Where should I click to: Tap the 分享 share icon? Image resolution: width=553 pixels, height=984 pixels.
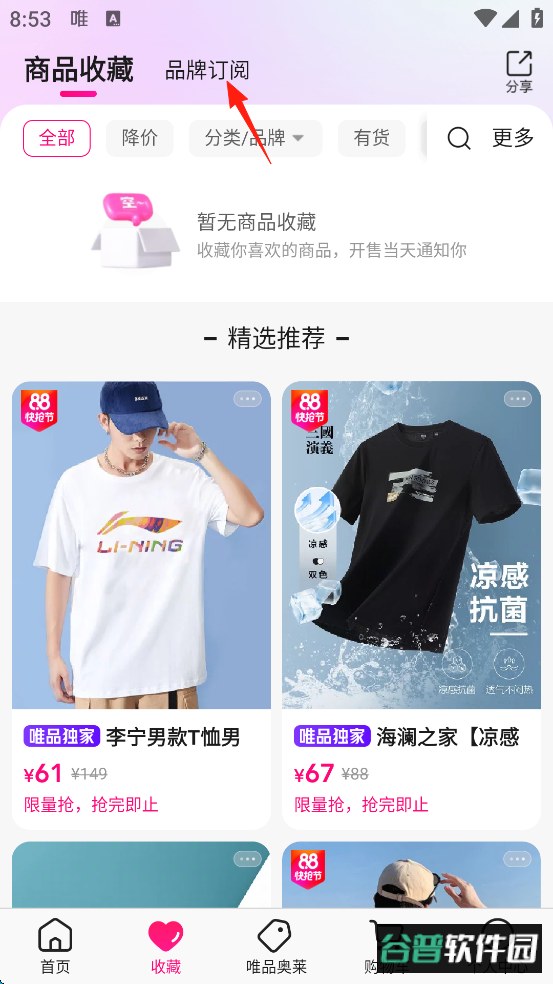pos(519,72)
